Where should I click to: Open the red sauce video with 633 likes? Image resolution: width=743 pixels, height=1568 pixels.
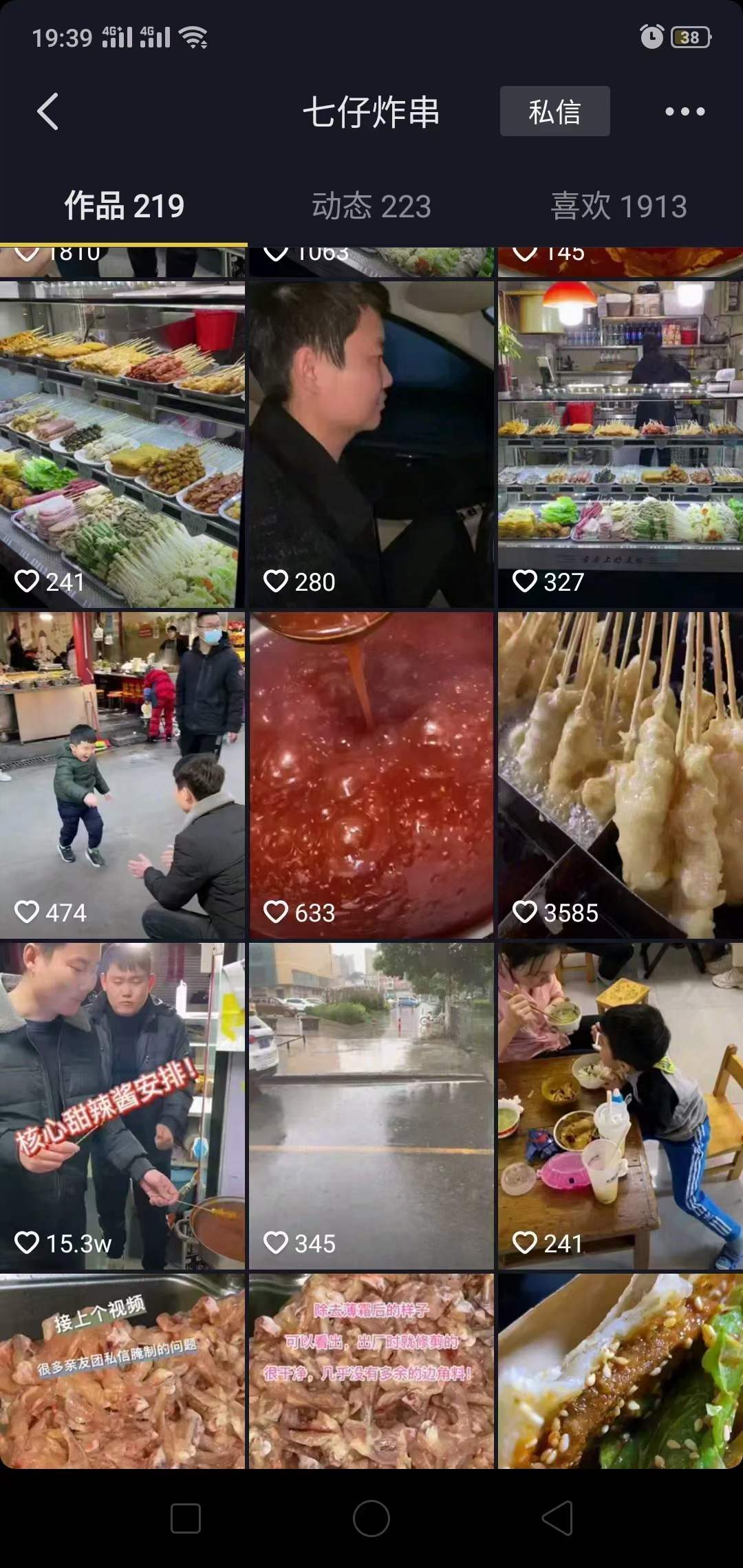coord(371,774)
